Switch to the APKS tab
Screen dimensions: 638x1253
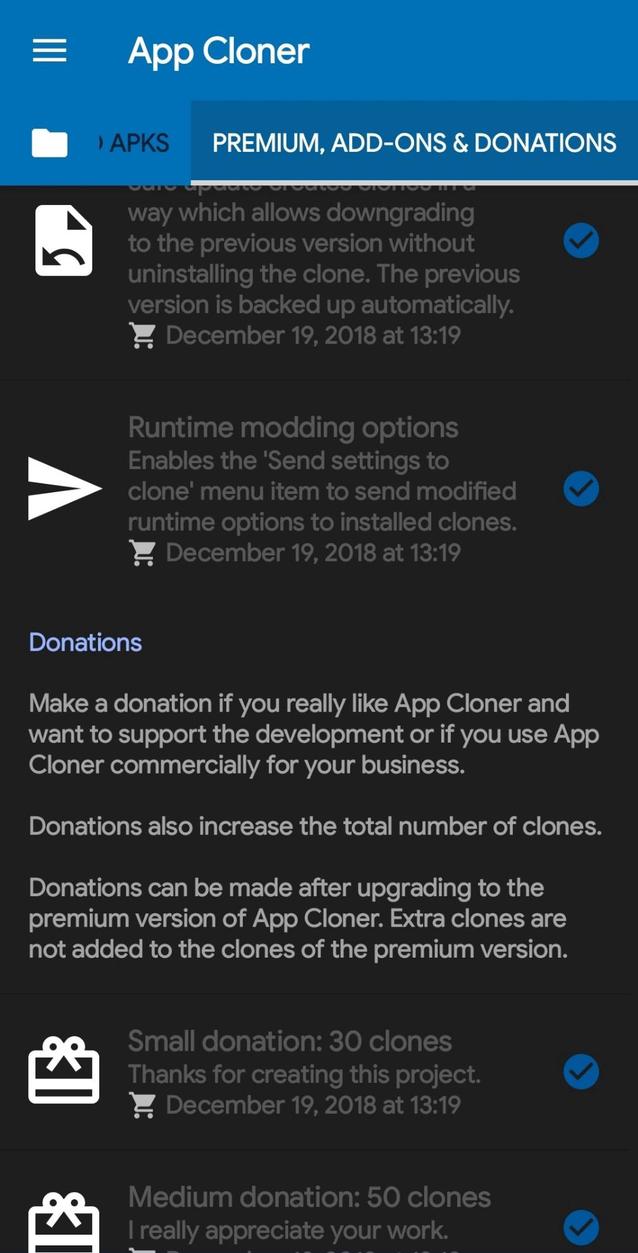pos(137,143)
